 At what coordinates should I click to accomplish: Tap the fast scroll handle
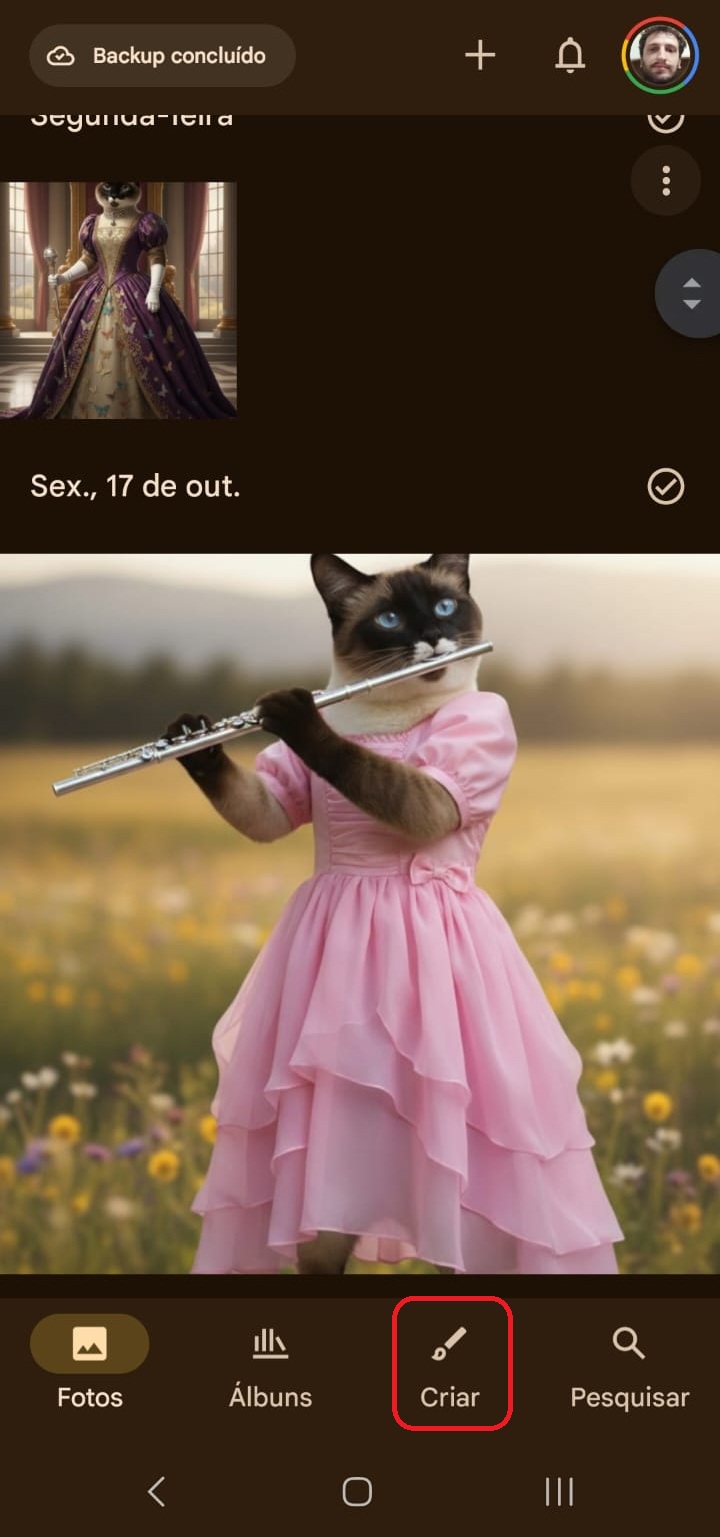[x=691, y=294]
